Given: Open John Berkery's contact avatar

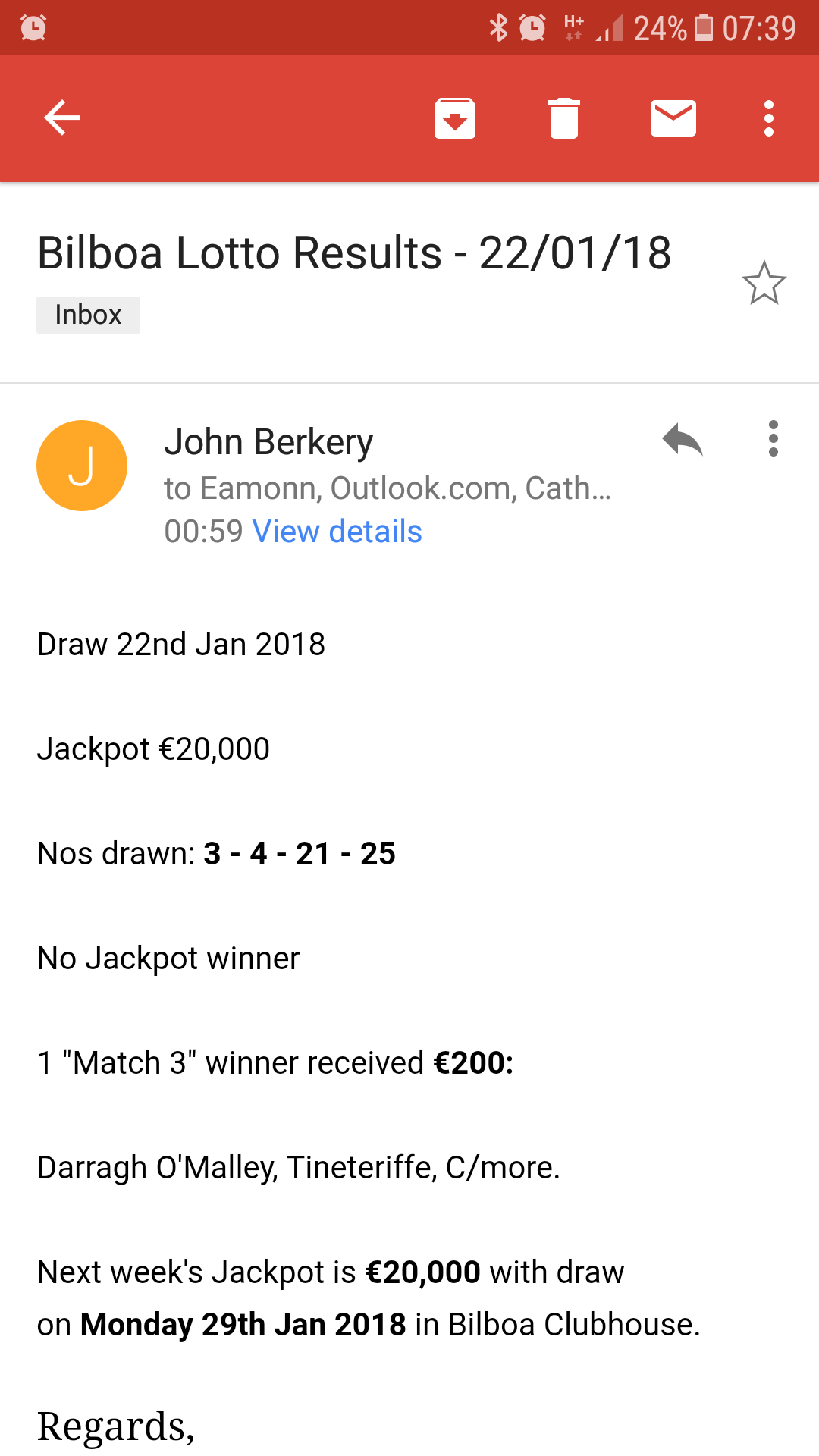Looking at the screenshot, I should (82, 466).
